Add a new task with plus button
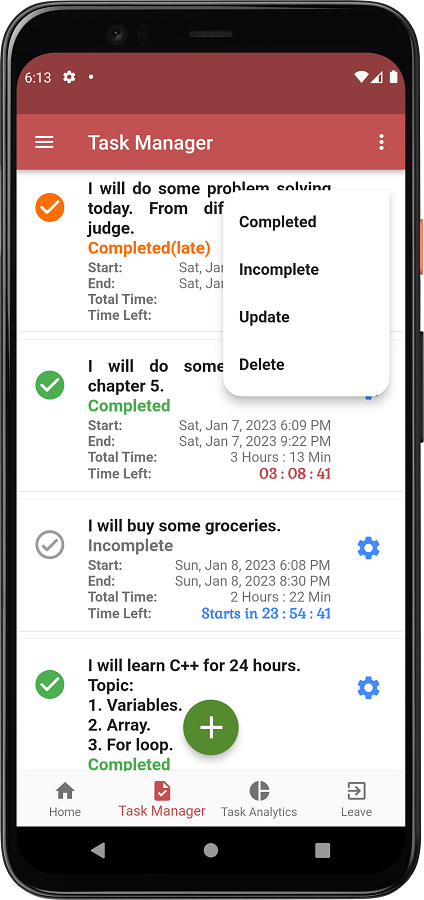 [211, 727]
